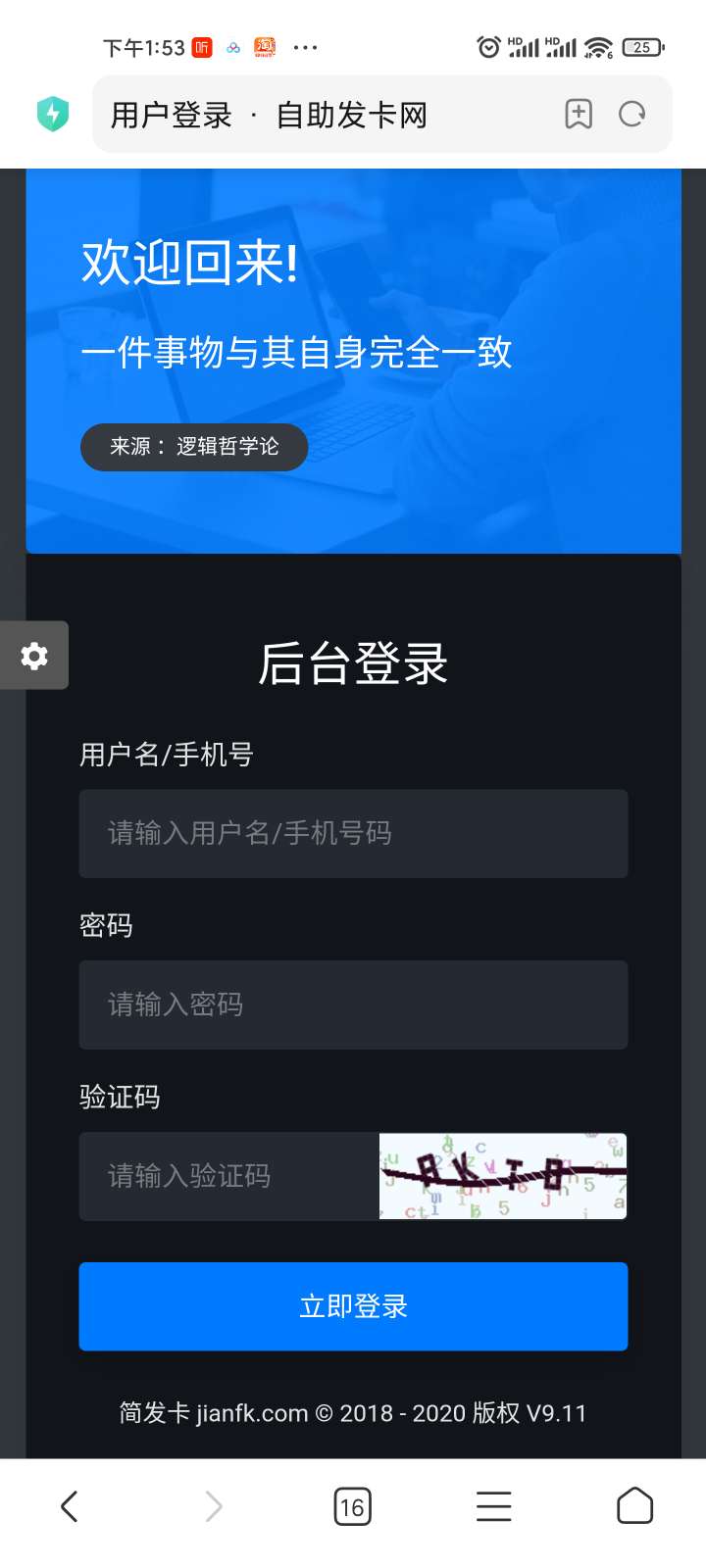Select the verification code input field

pos(226,1176)
